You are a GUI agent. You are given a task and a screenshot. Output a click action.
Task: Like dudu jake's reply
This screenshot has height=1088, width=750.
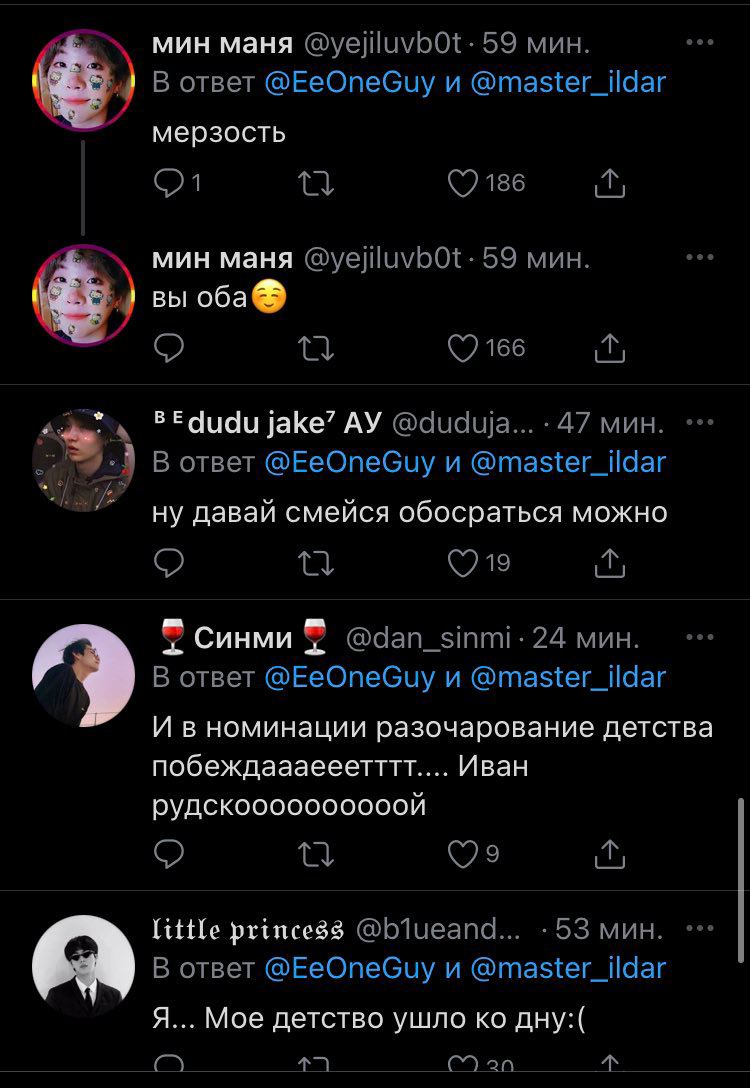click(x=462, y=564)
